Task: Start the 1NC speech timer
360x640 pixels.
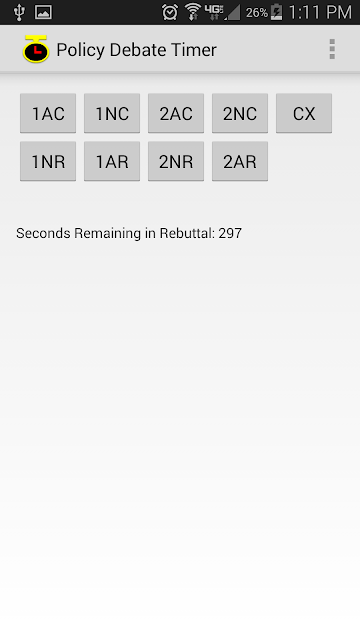Action: tap(112, 113)
